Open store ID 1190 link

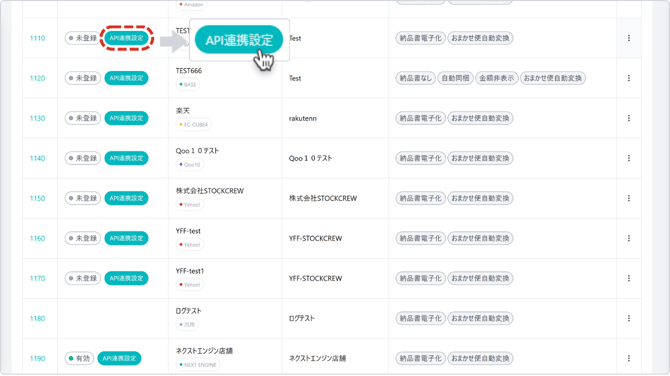pos(37,358)
